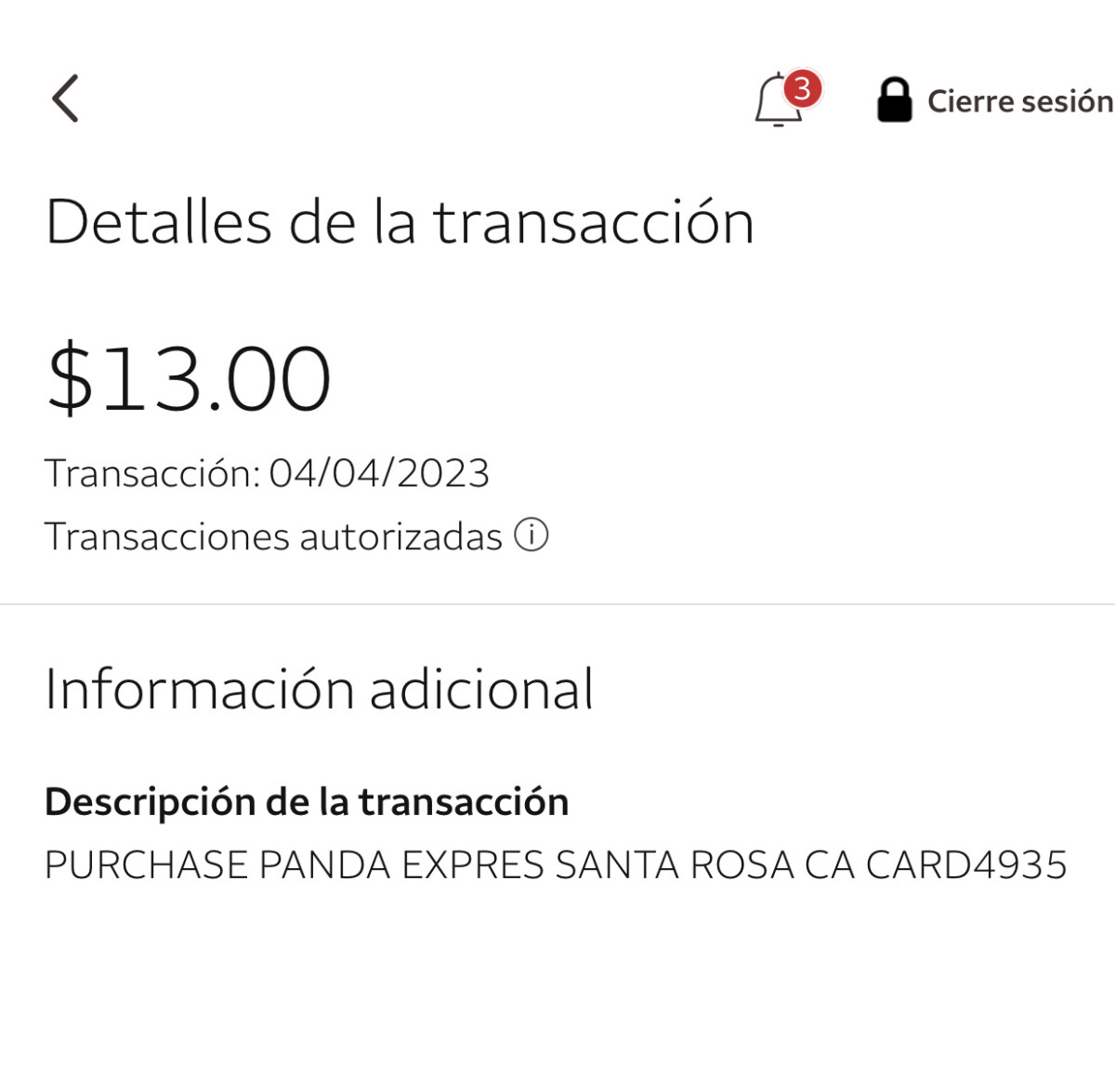The width and height of the screenshot is (1115, 1092).
Task: Open the notifications bell
Action: (x=779, y=100)
